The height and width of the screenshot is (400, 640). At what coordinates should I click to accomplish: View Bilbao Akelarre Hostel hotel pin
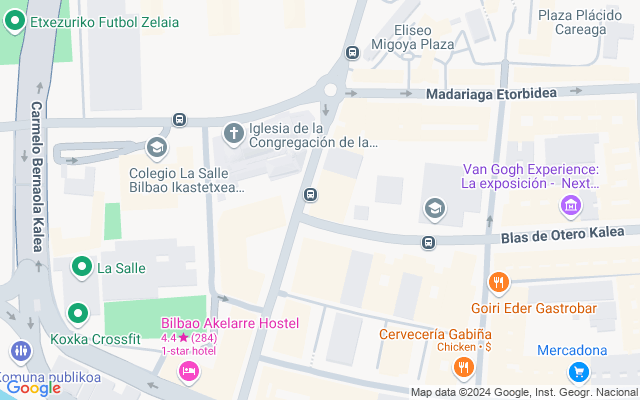coord(189,372)
